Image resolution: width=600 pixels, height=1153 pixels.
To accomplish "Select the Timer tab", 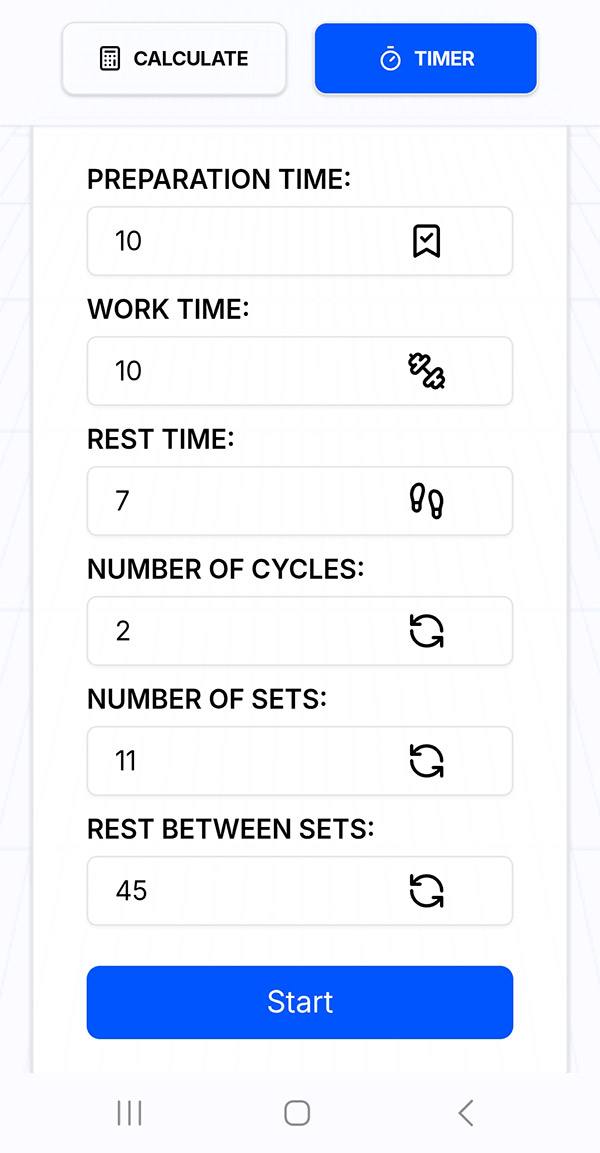I will (426, 59).
